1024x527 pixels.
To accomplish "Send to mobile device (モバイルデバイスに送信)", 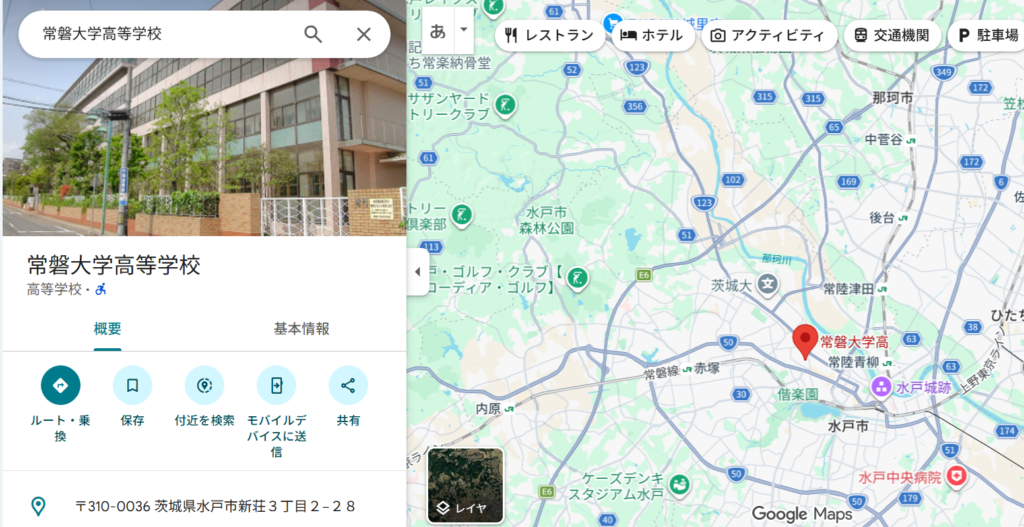I will coord(276,386).
